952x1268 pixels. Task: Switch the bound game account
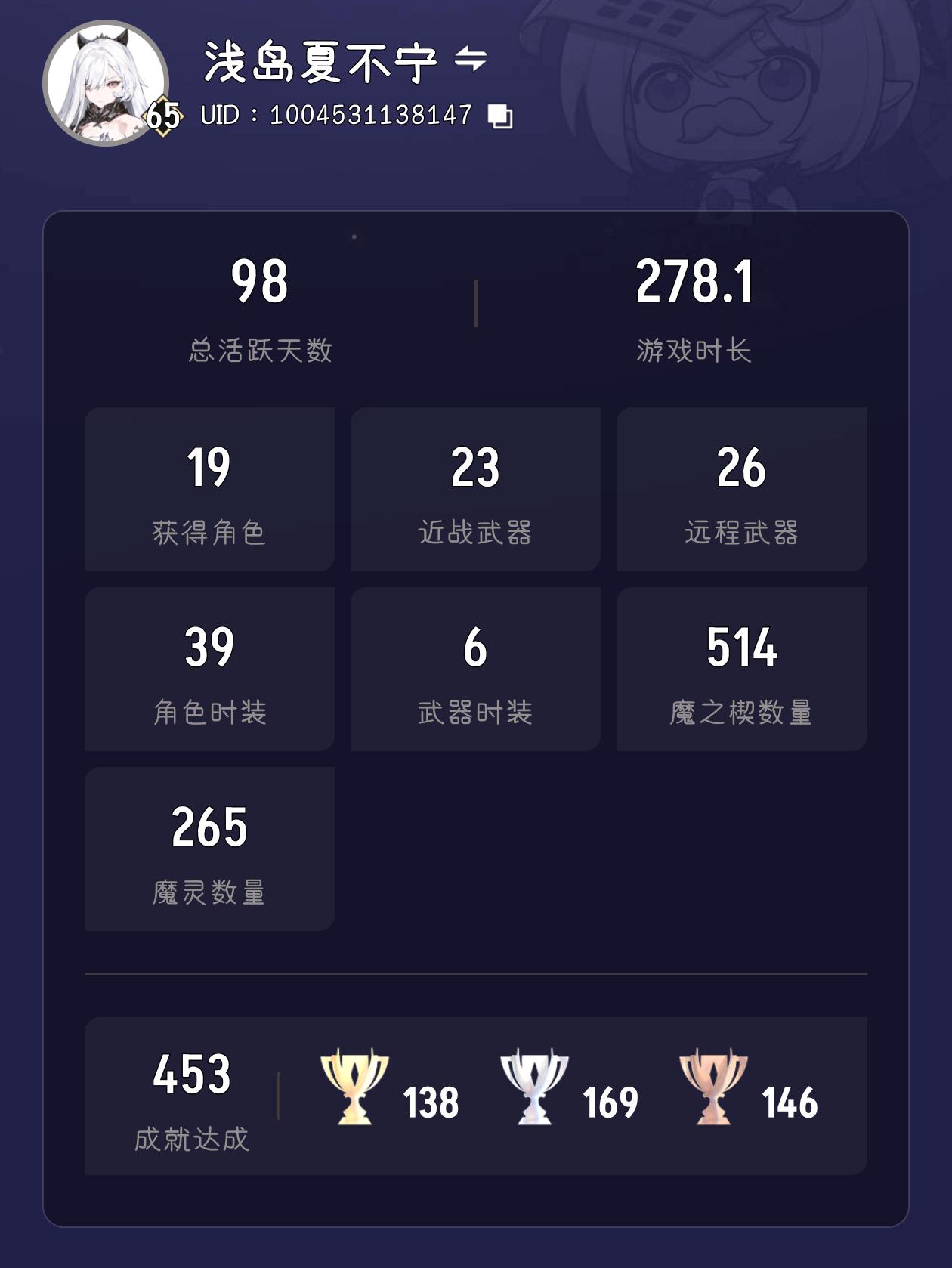pos(471,59)
